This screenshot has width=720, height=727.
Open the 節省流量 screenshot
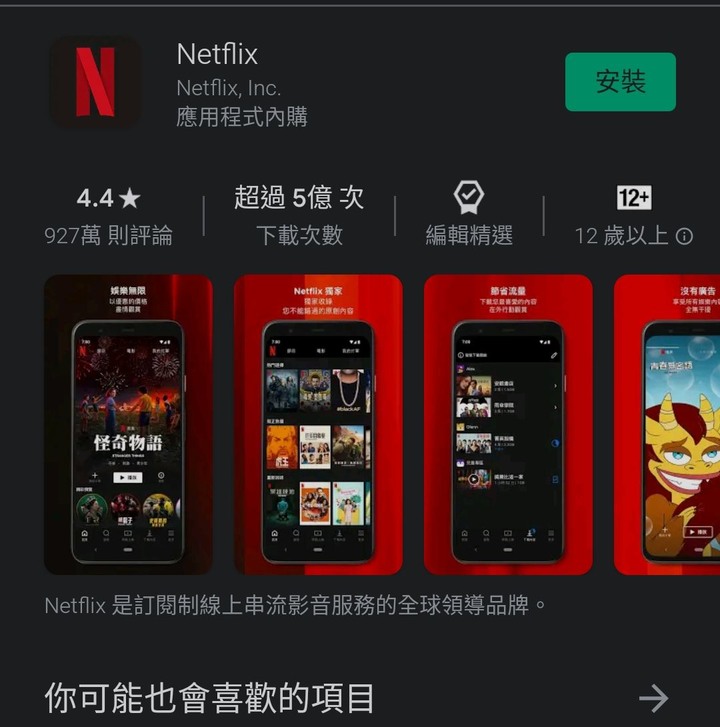click(508, 425)
